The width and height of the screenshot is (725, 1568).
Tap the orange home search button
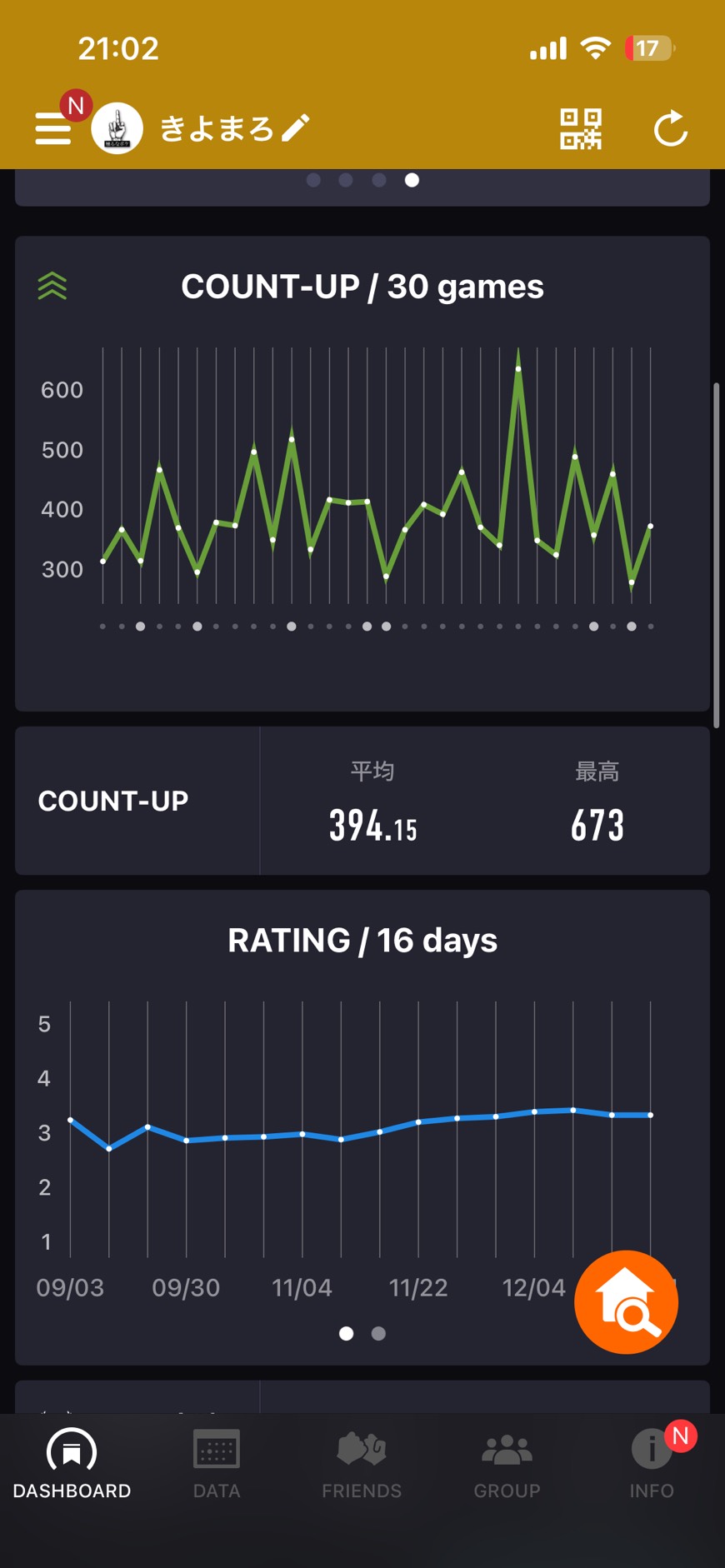click(626, 1301)
